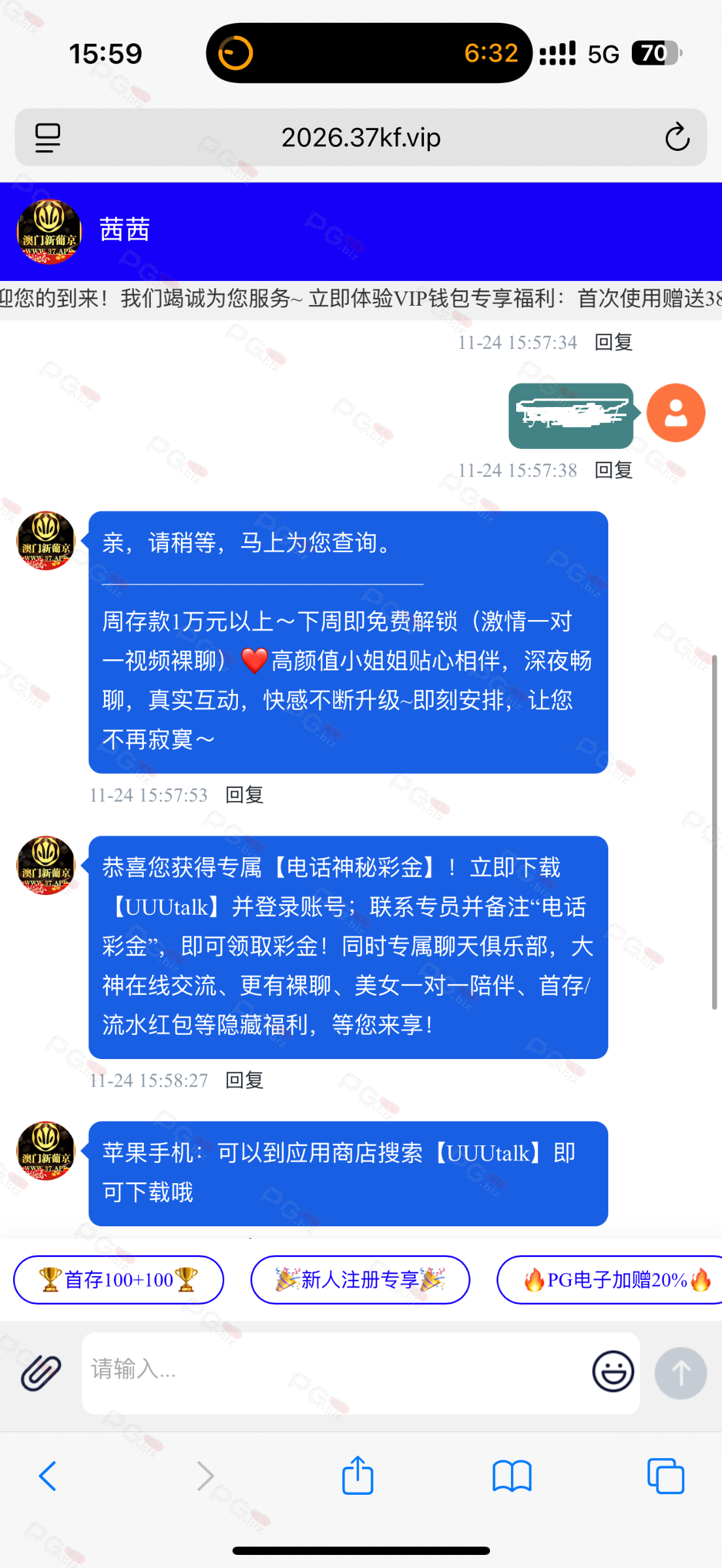Open the emoji picker in message box
The height and width of the screenshot is (1568, 722).
pyautogui.click(x=612, y=1371)
